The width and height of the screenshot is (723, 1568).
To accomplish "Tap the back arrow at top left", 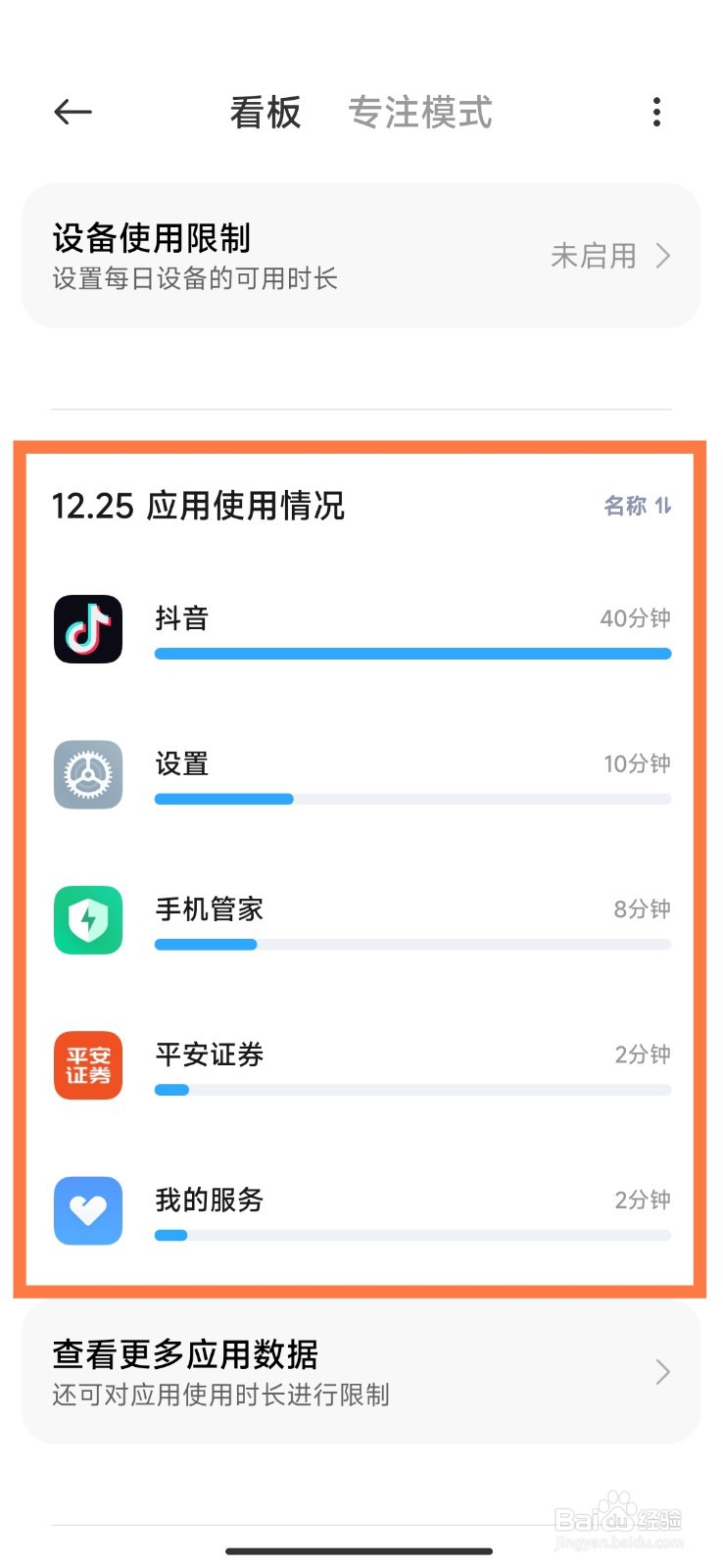I will 72,112.
